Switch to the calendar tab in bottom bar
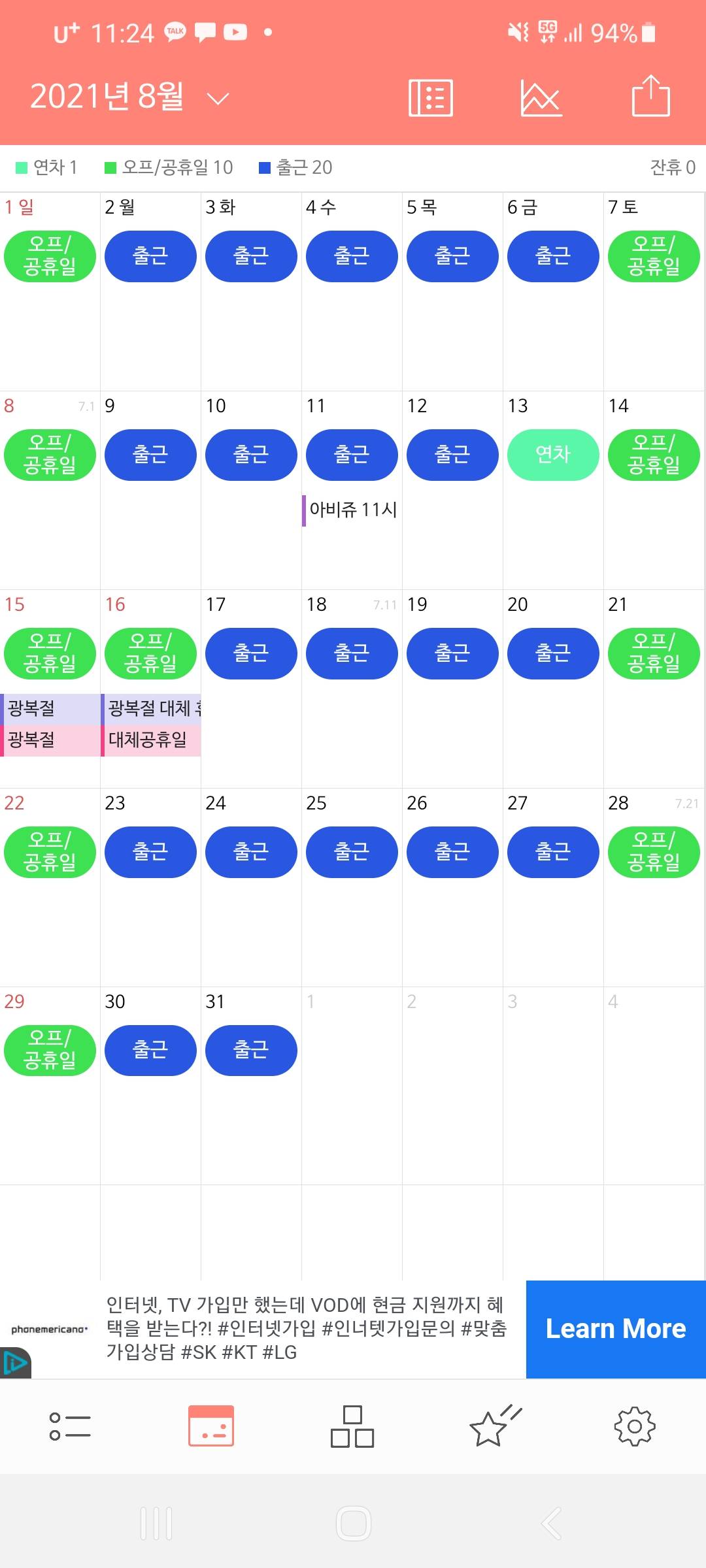Image resolution: width=706 pixels, height=1568 pixels. click(211, 1426)
